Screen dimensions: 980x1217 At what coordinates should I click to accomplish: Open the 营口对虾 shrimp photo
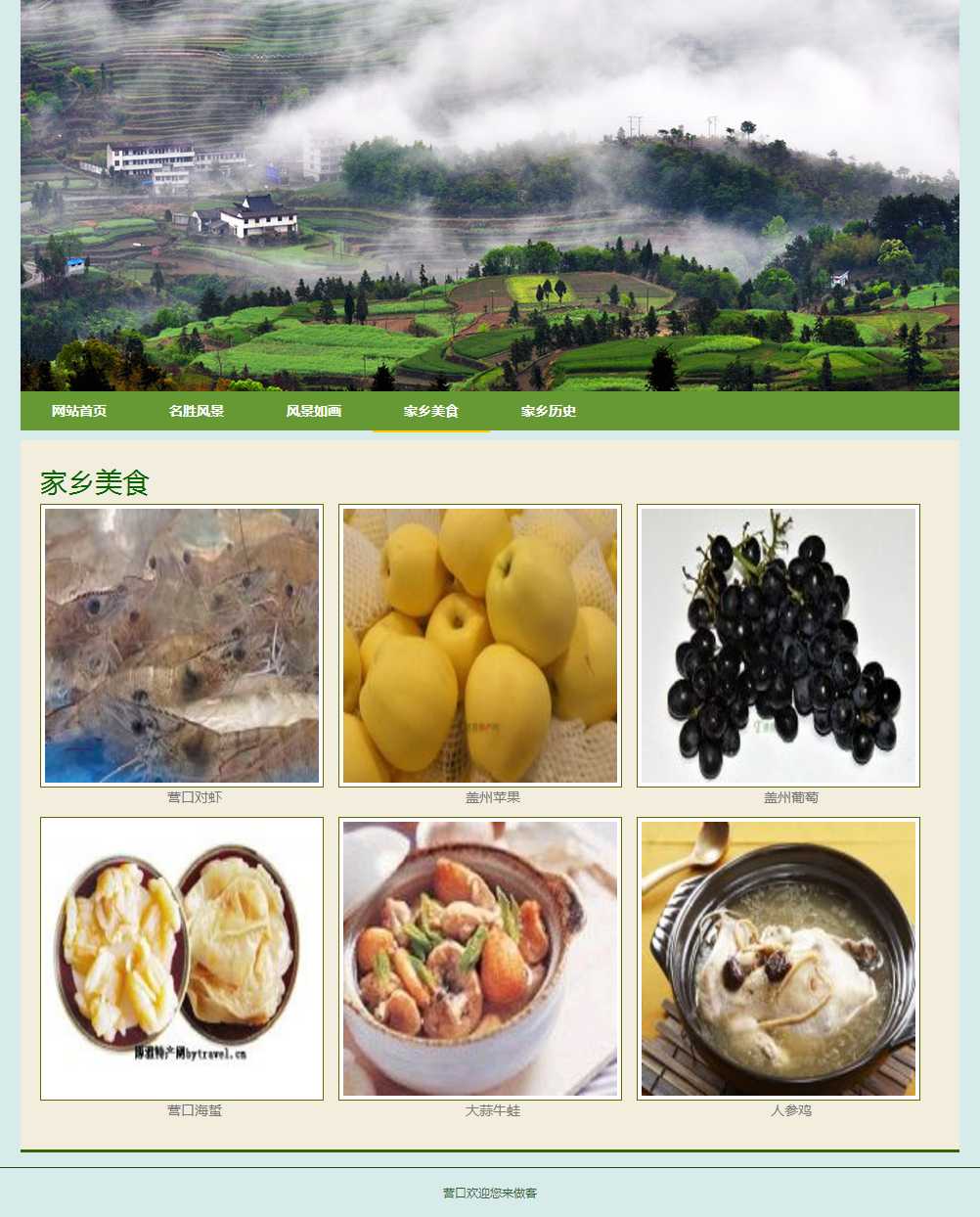[182, 646]
